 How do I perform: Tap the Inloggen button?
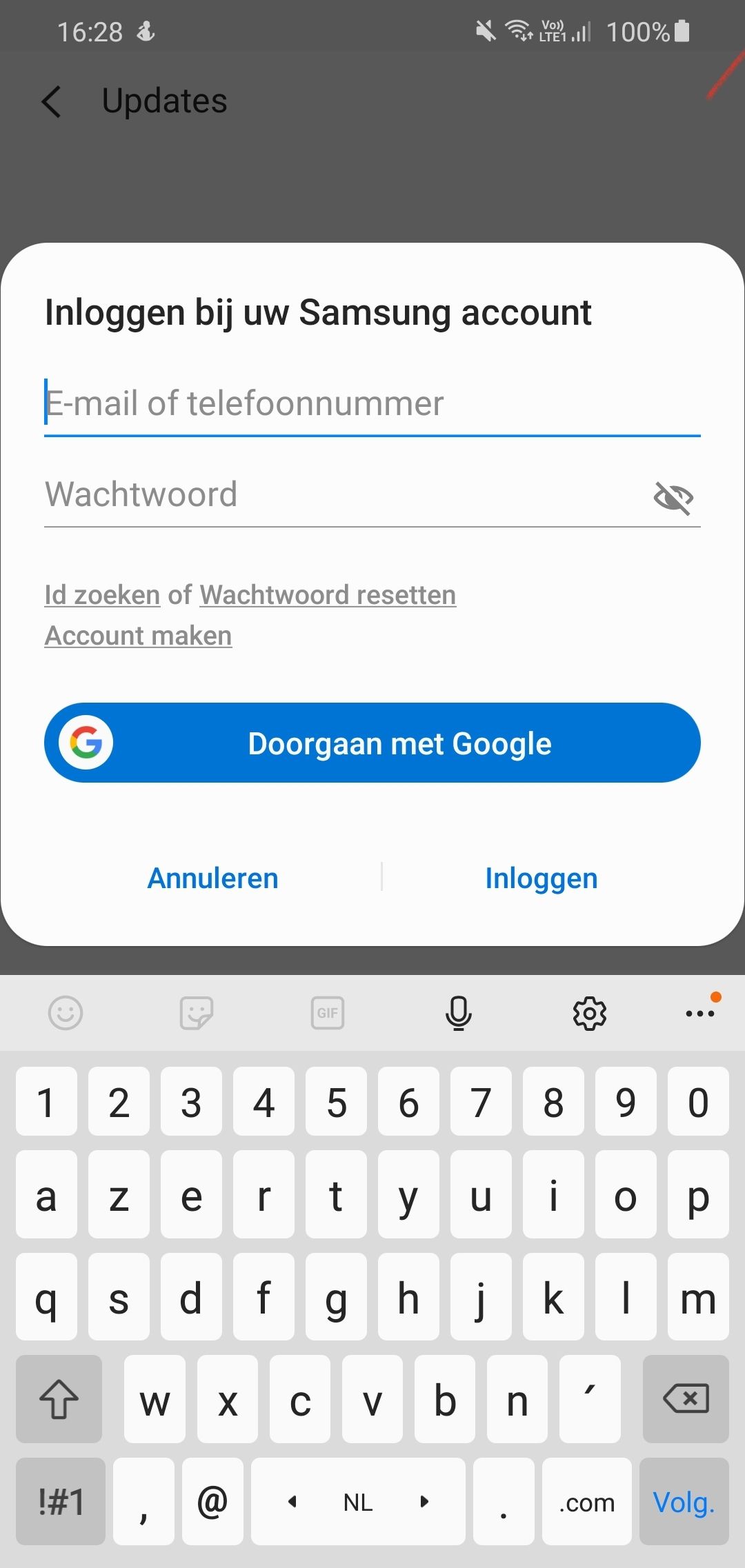coord(542,878)
